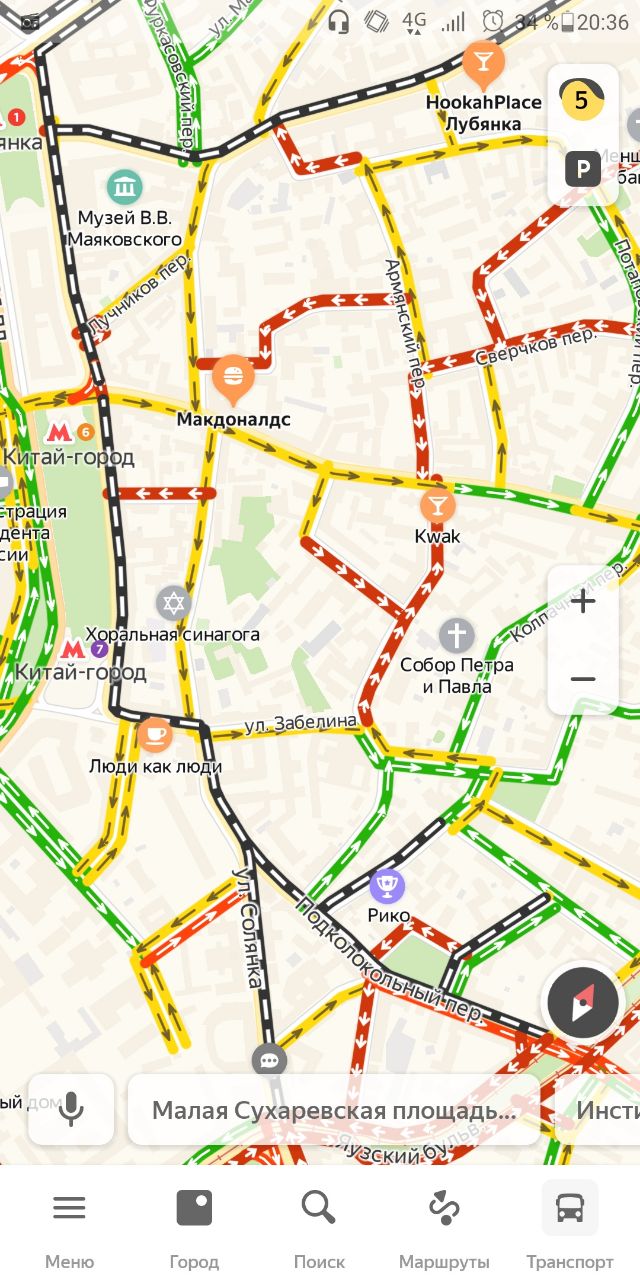The image size is (640, 1280).
Task: Select the Хоральная синагога marker
Action: [x=173, y=604]
